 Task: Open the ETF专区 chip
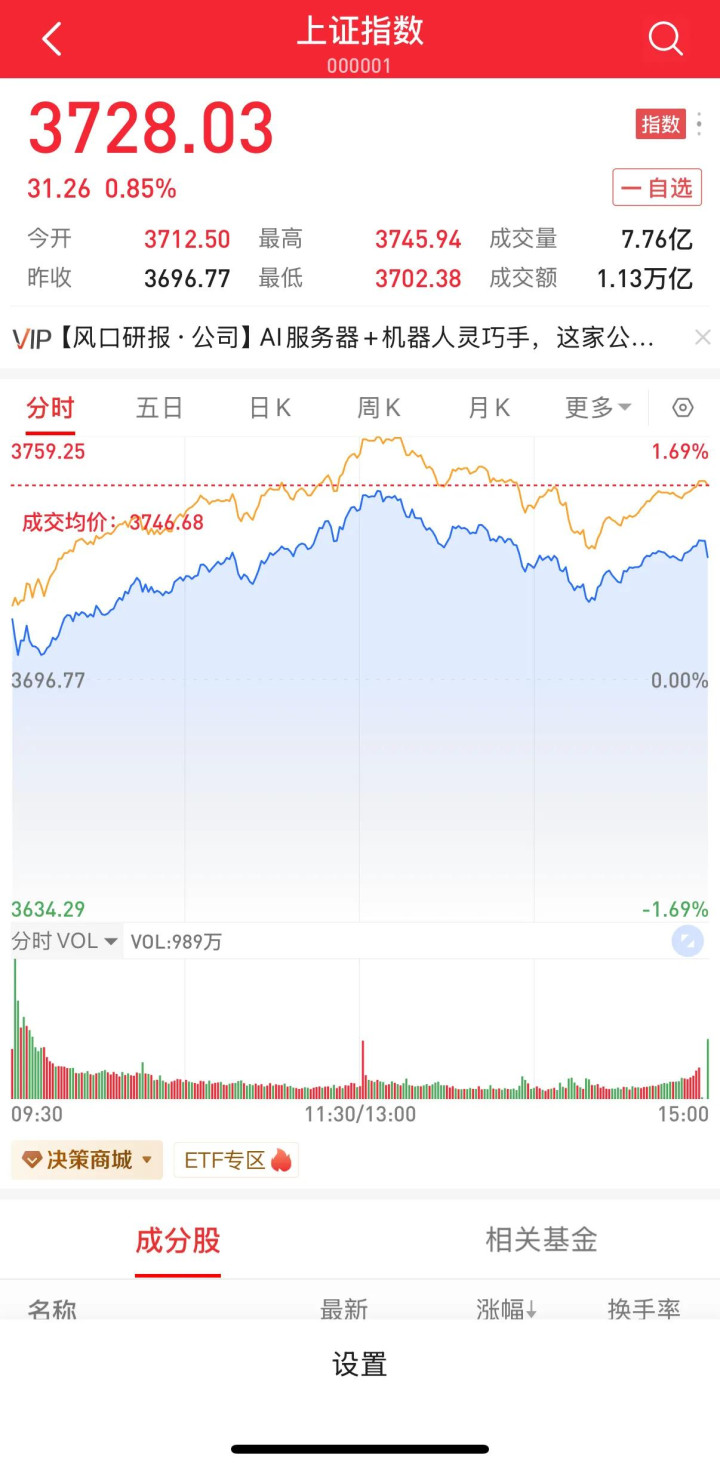[236, 1160]
